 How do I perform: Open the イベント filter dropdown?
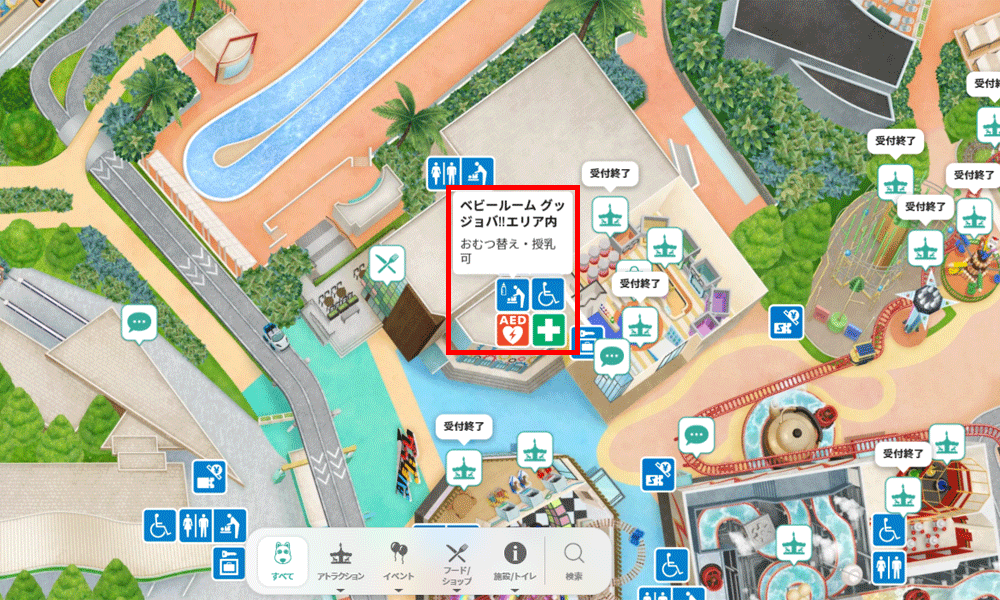(398, 560)
